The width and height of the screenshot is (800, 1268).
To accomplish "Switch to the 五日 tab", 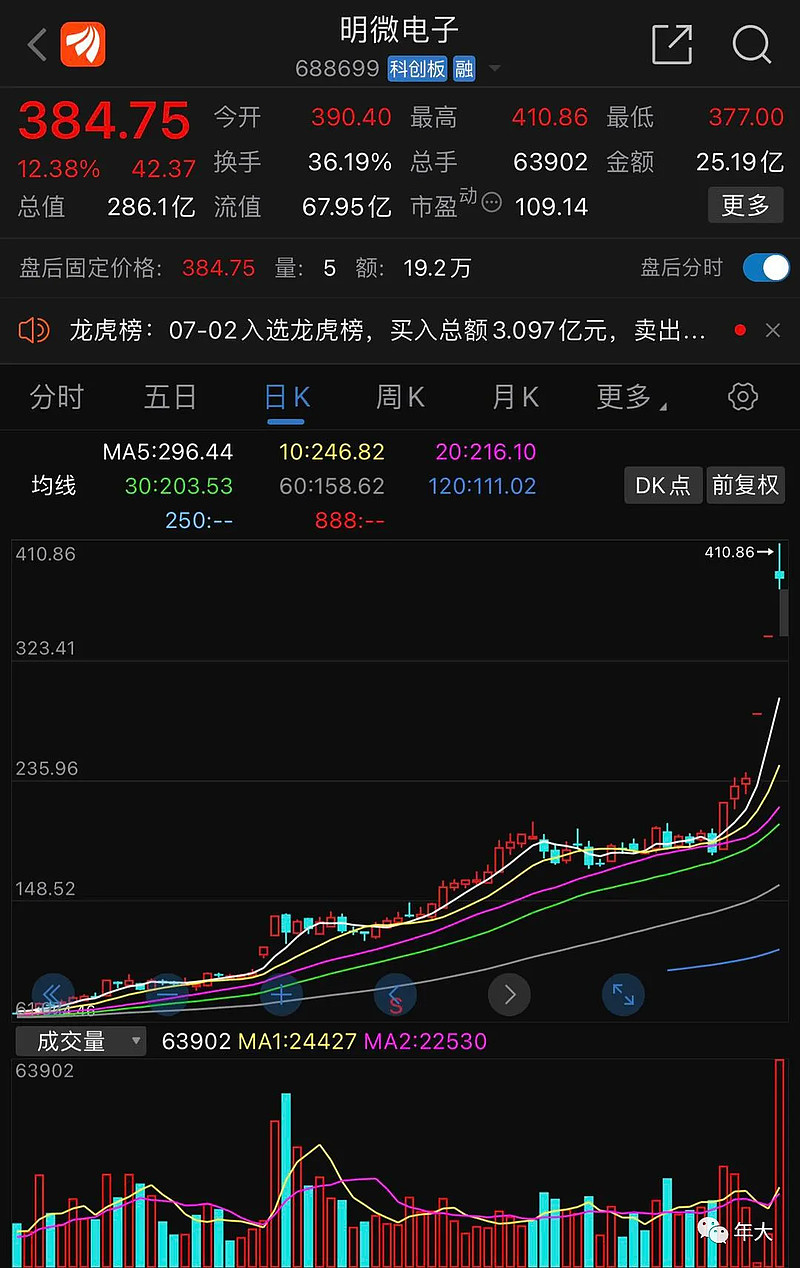I will (170, 397).
